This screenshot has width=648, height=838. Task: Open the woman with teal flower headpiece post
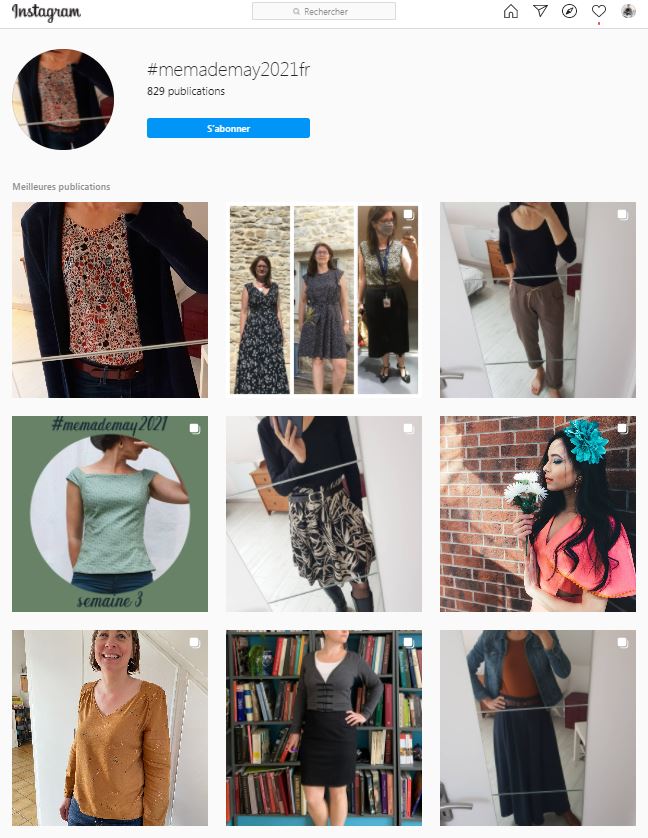[538, 514]
